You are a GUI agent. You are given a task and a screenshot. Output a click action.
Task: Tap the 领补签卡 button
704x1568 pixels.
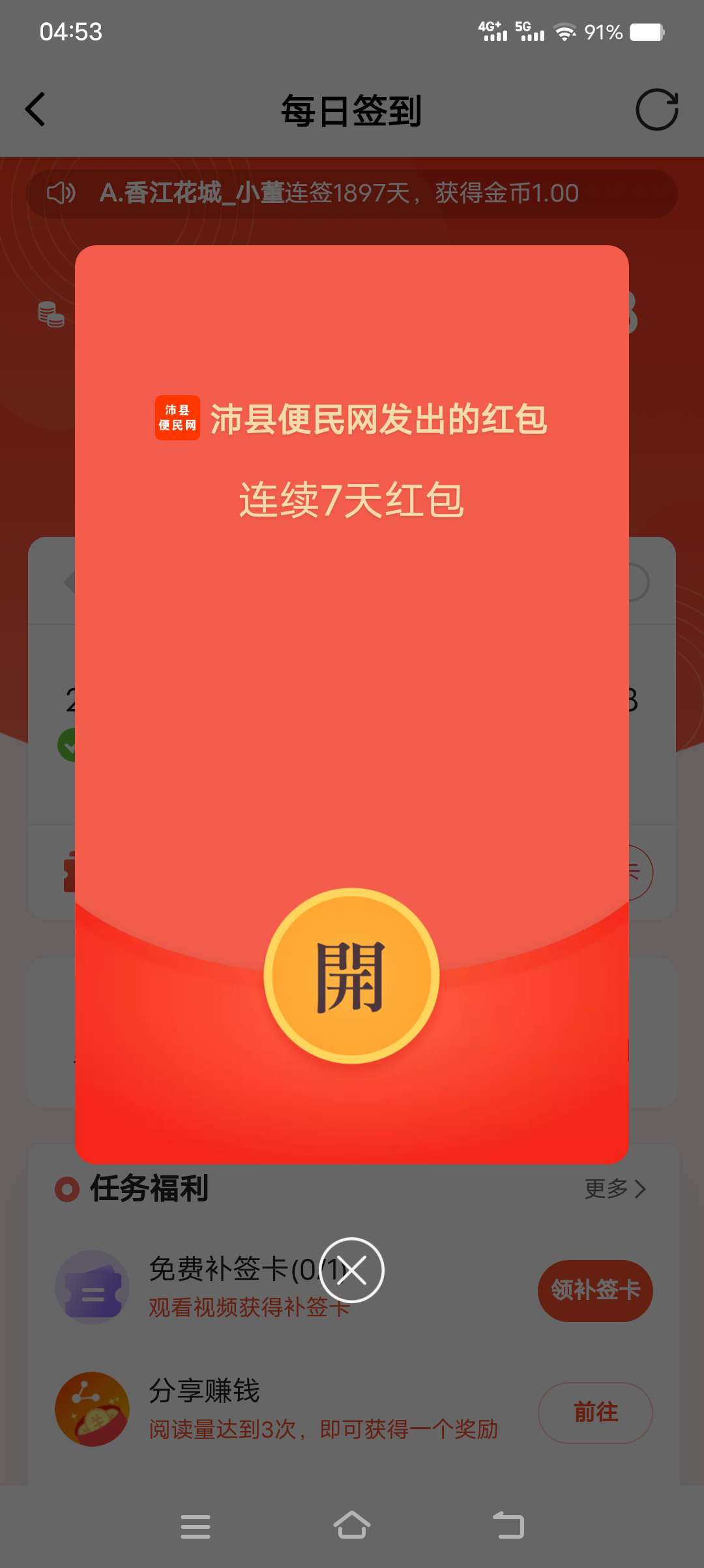tap(594, 1290)
